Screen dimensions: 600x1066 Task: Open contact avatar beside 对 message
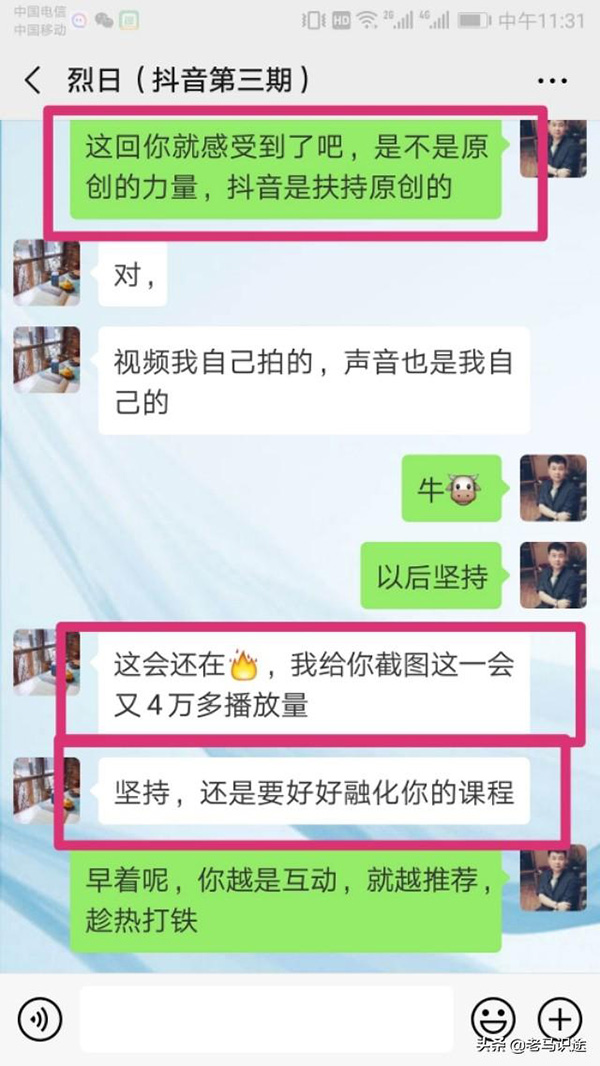[x=46, y=272]
